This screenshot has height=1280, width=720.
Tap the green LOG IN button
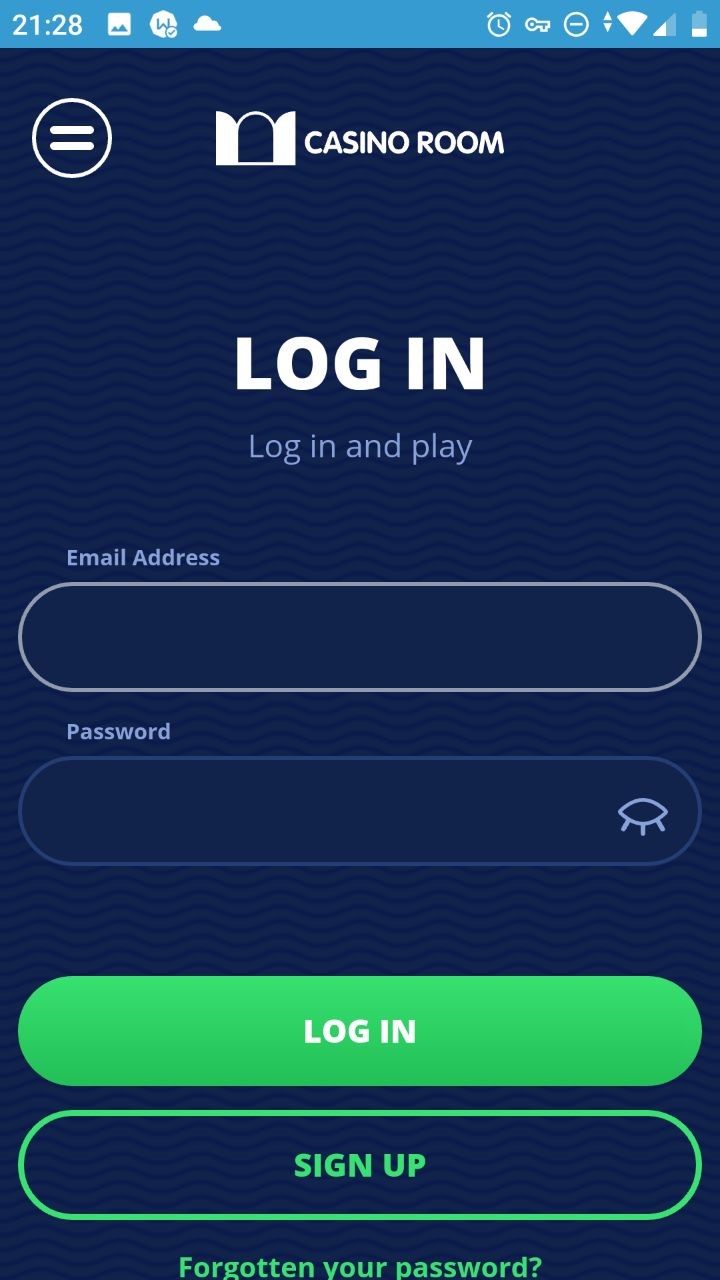pos(360,1031)
